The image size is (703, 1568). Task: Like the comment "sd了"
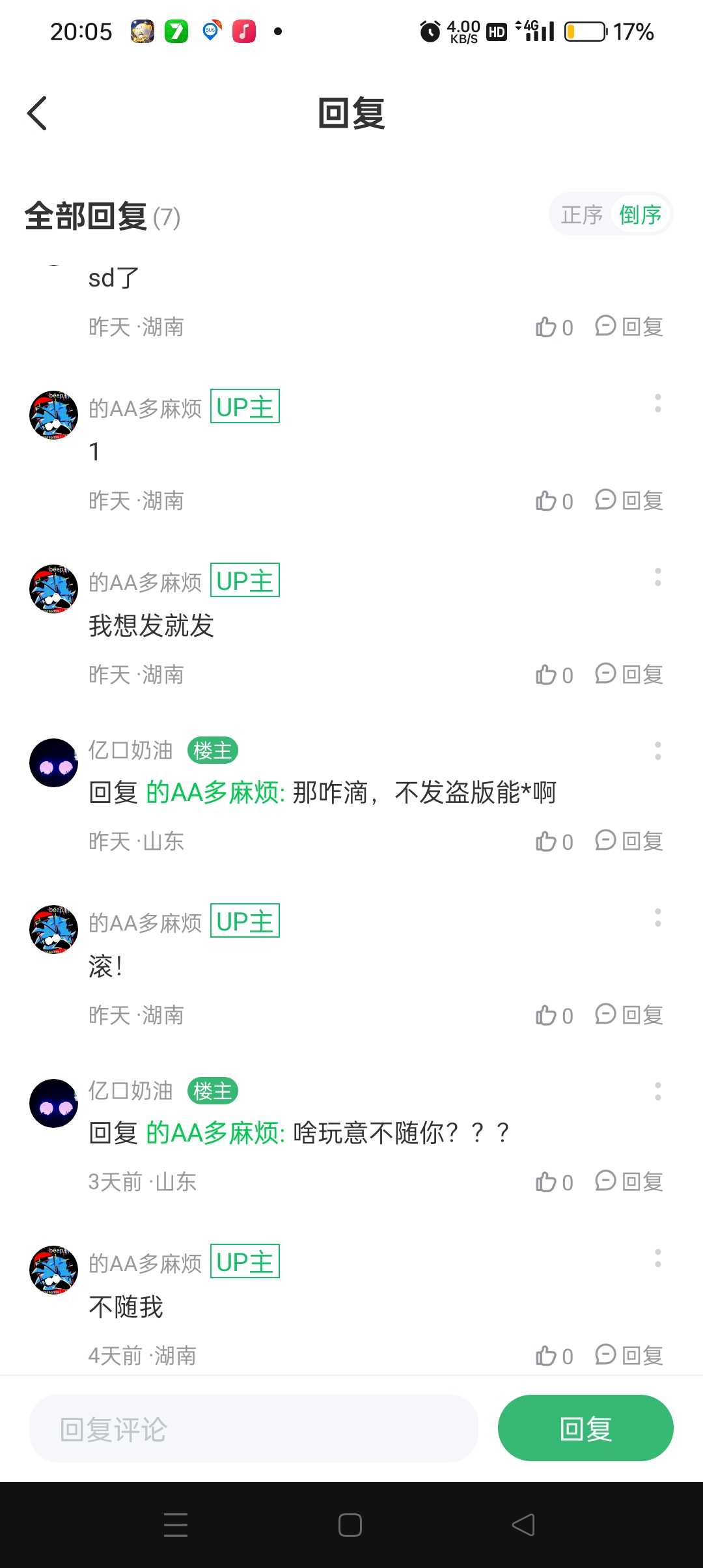pos(553,327)
